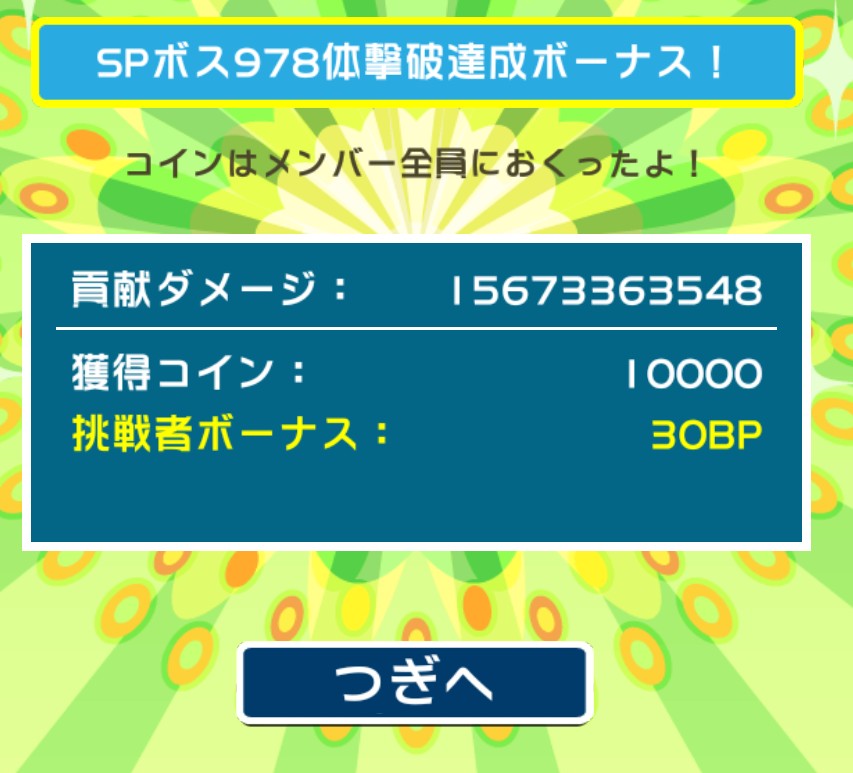Tap the つぎへ button to continue
This screenshot has height=773, width=853.
coord(414,684)
